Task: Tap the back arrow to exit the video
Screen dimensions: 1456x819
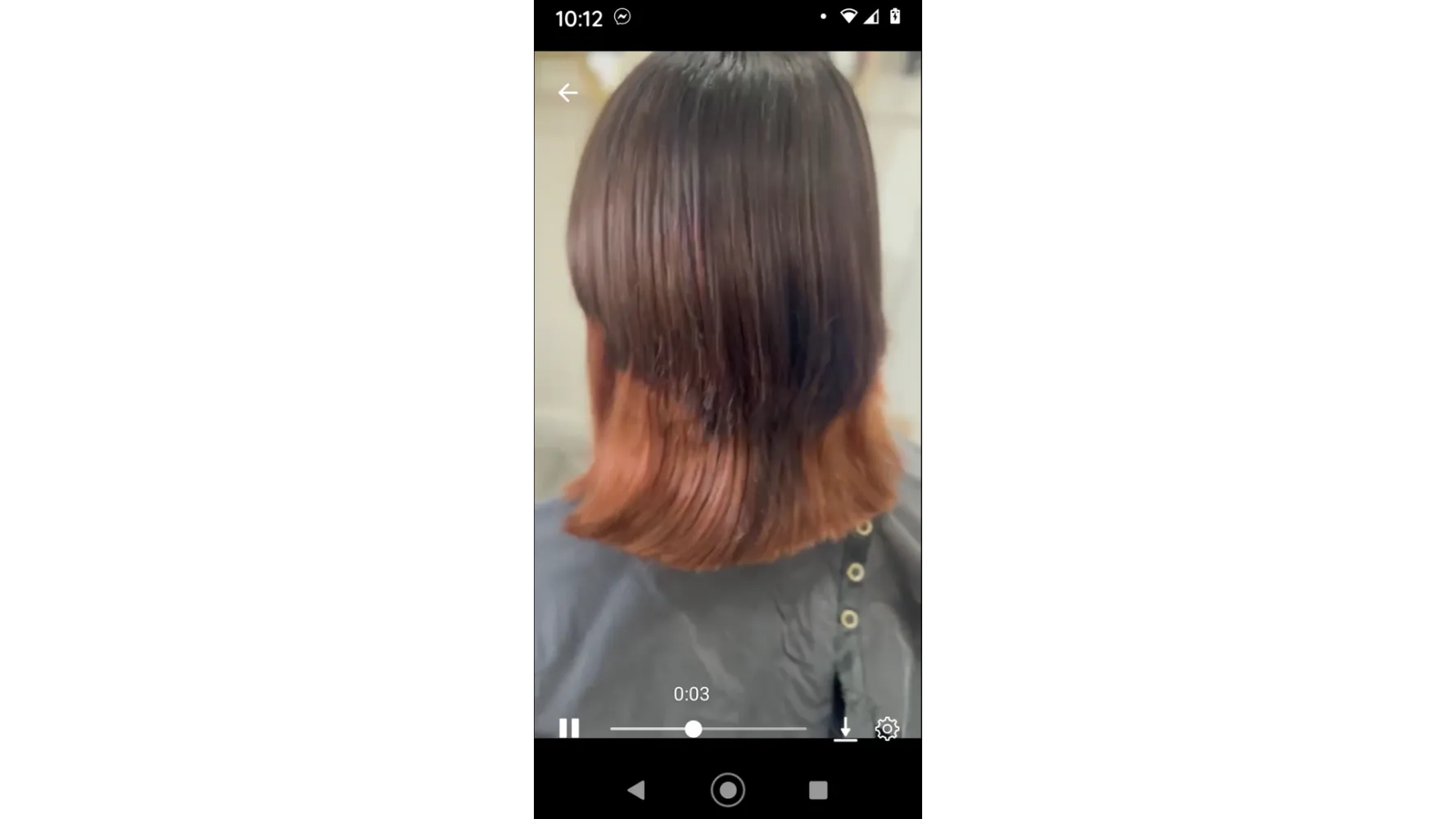Action: (567, 93)
